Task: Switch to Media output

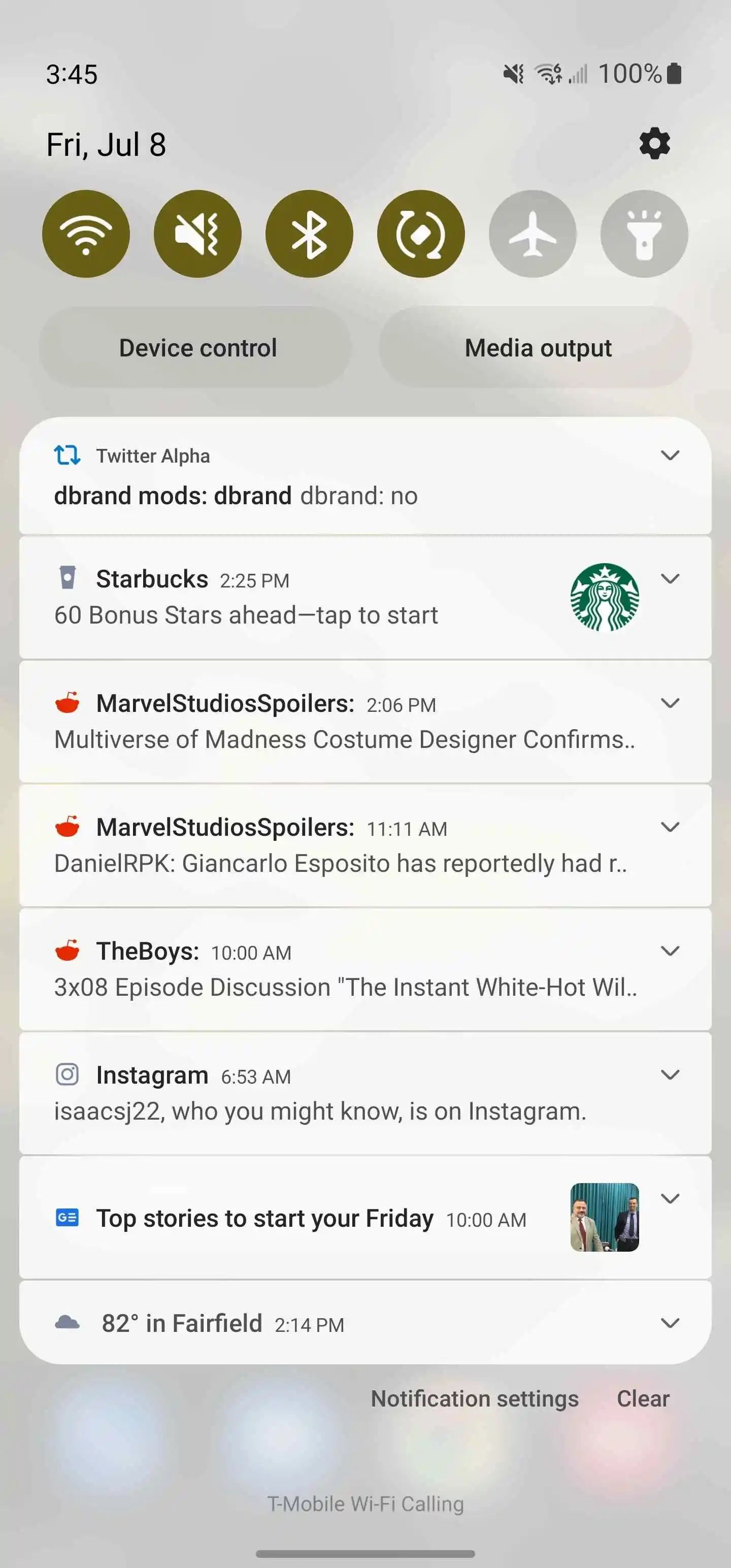Action: tap(538, 347)
